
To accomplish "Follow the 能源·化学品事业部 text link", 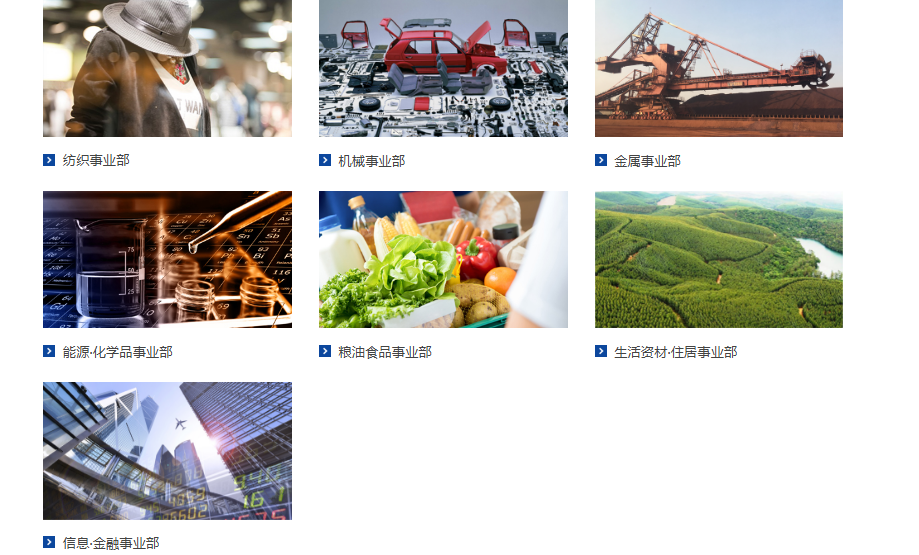I will tap(117, 352).
